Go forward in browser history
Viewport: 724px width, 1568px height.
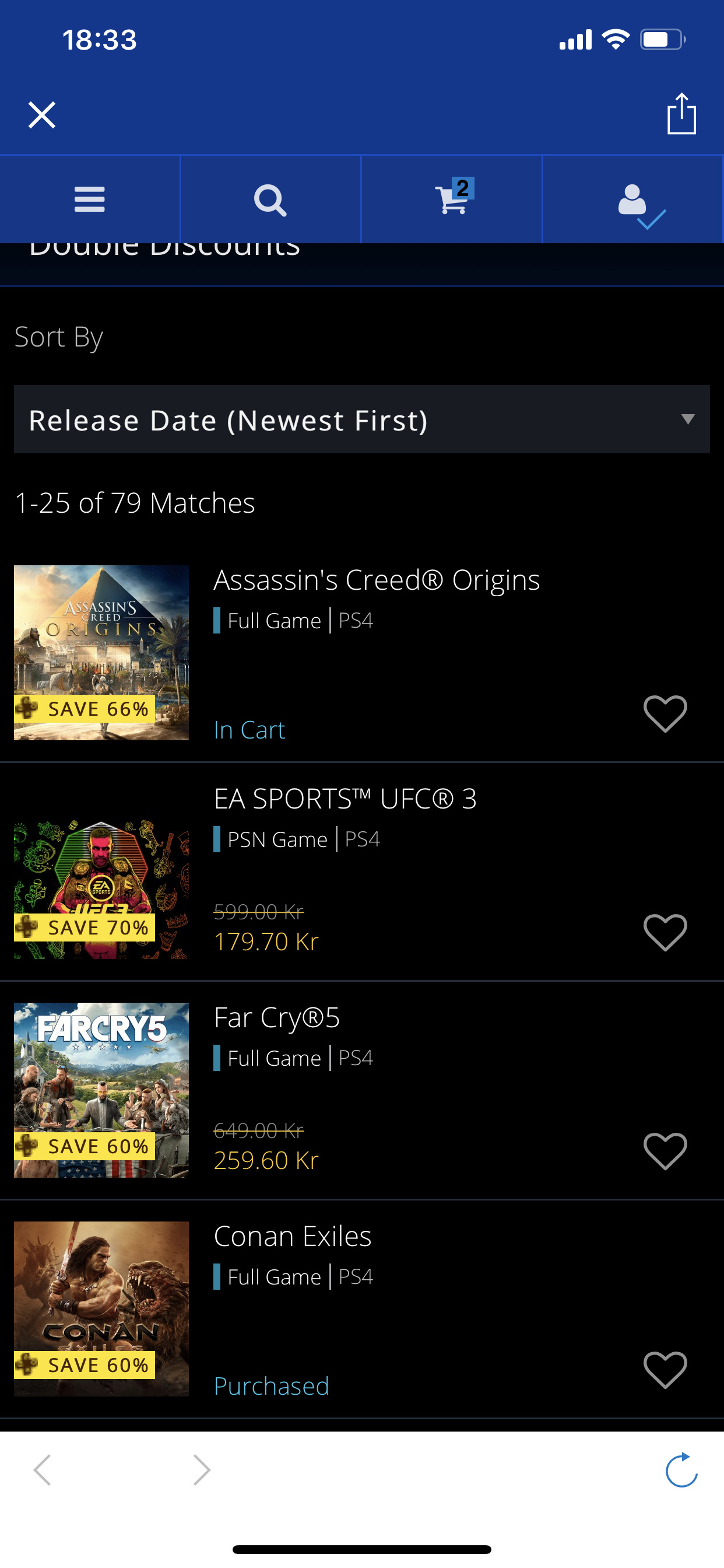coord(201,1471)
